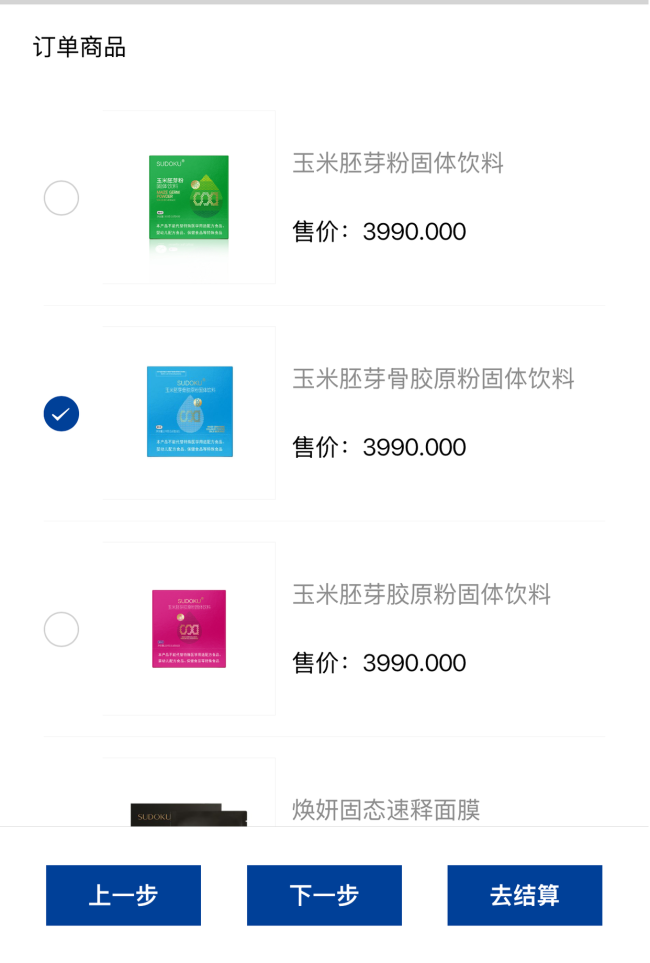Select the 玉米胚芽胶原粉固体饮料 product checkbox
The image size is (650, 963).
pyautogui.click(x=61, y=629)
